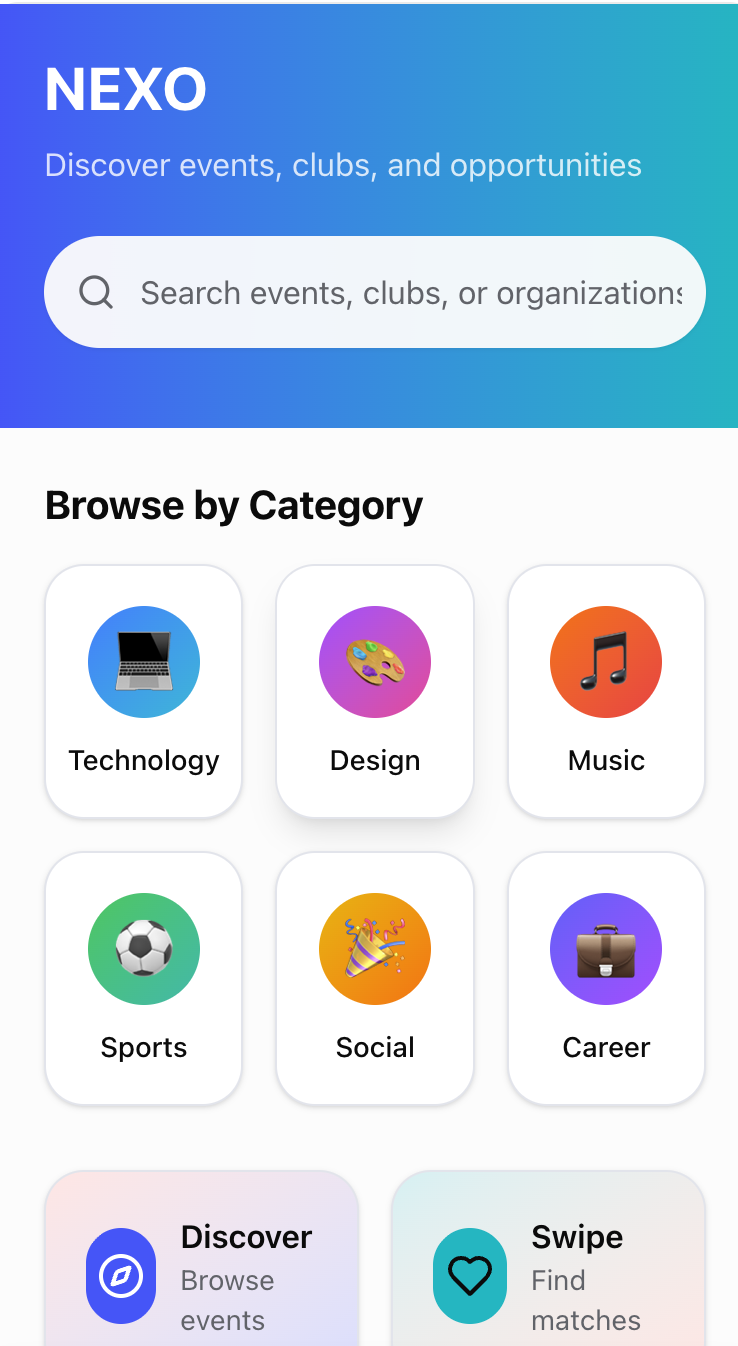
Task: Open the Discover browse events card
Action: point(202,1259)
